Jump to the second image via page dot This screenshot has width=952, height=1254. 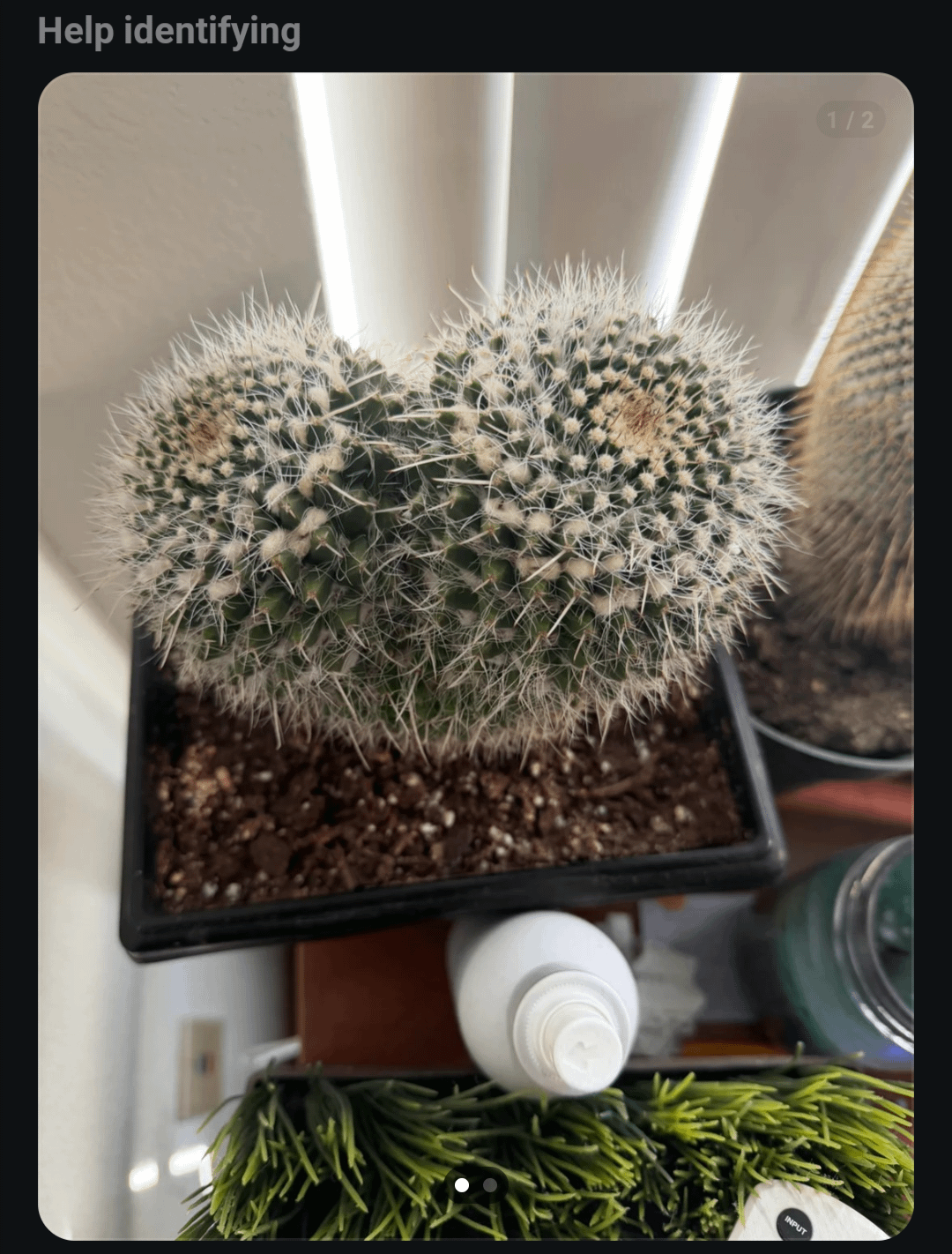[490, 1185]
